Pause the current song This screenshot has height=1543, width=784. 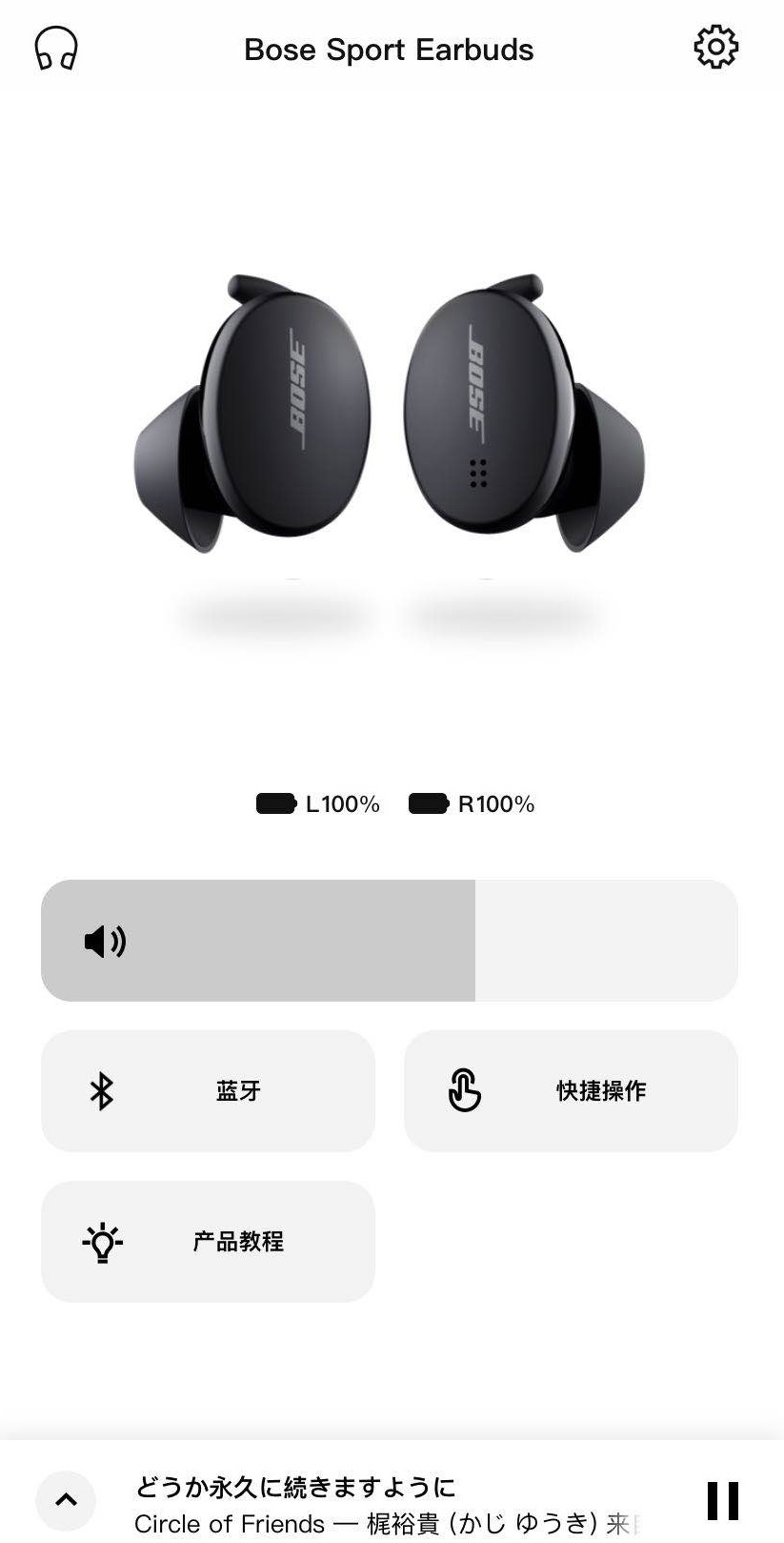click(723, 1501)
